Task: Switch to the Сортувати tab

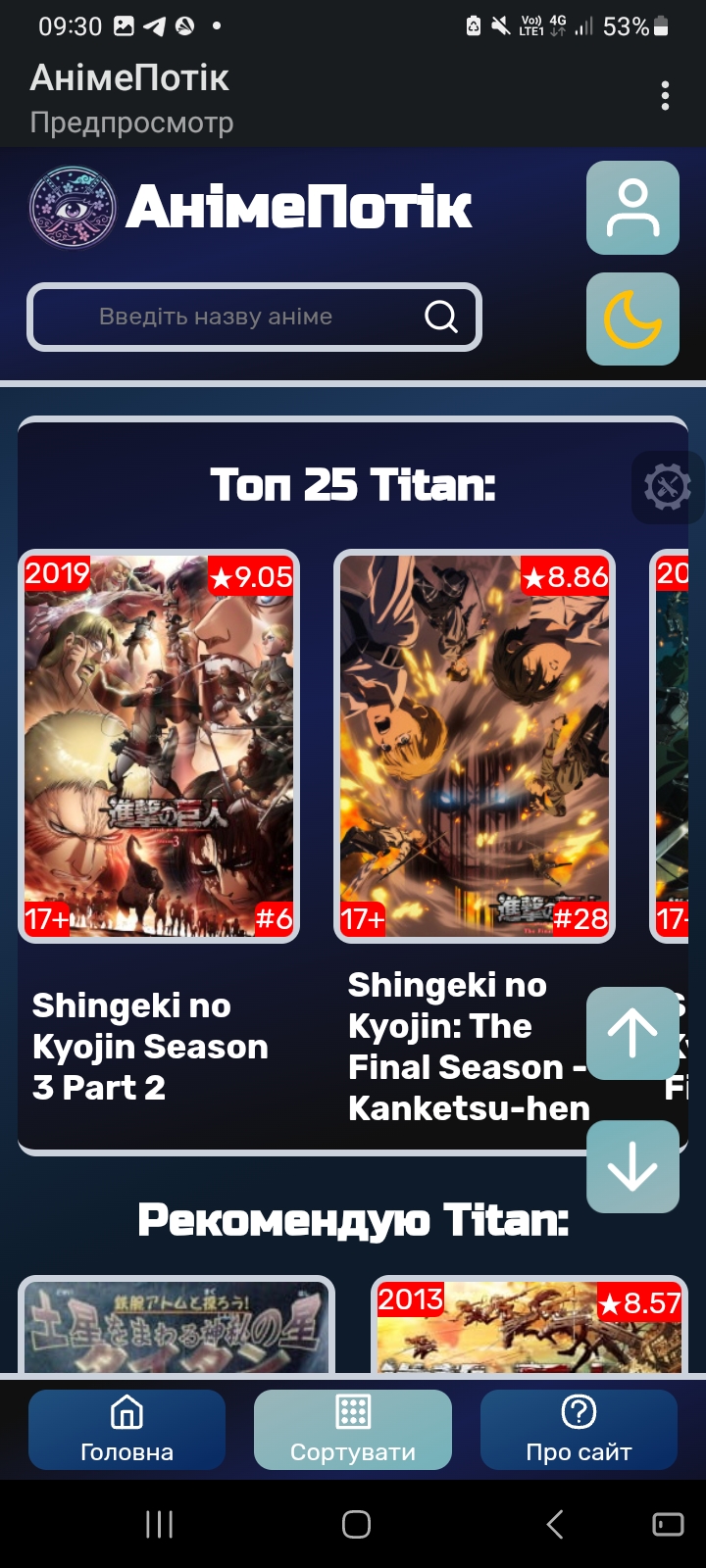Action: [x=353, y=1430]
